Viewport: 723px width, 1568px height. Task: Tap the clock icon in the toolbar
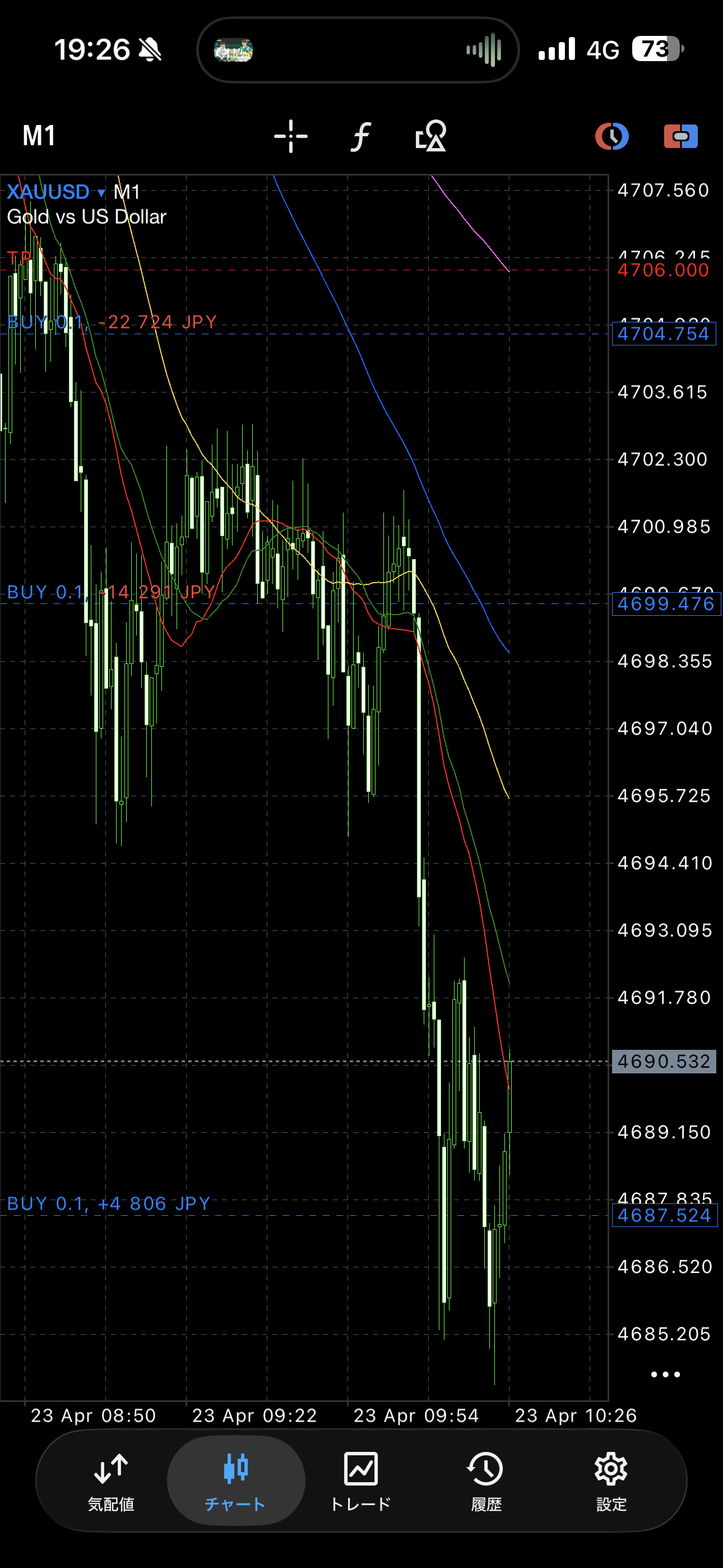[611, 136]
